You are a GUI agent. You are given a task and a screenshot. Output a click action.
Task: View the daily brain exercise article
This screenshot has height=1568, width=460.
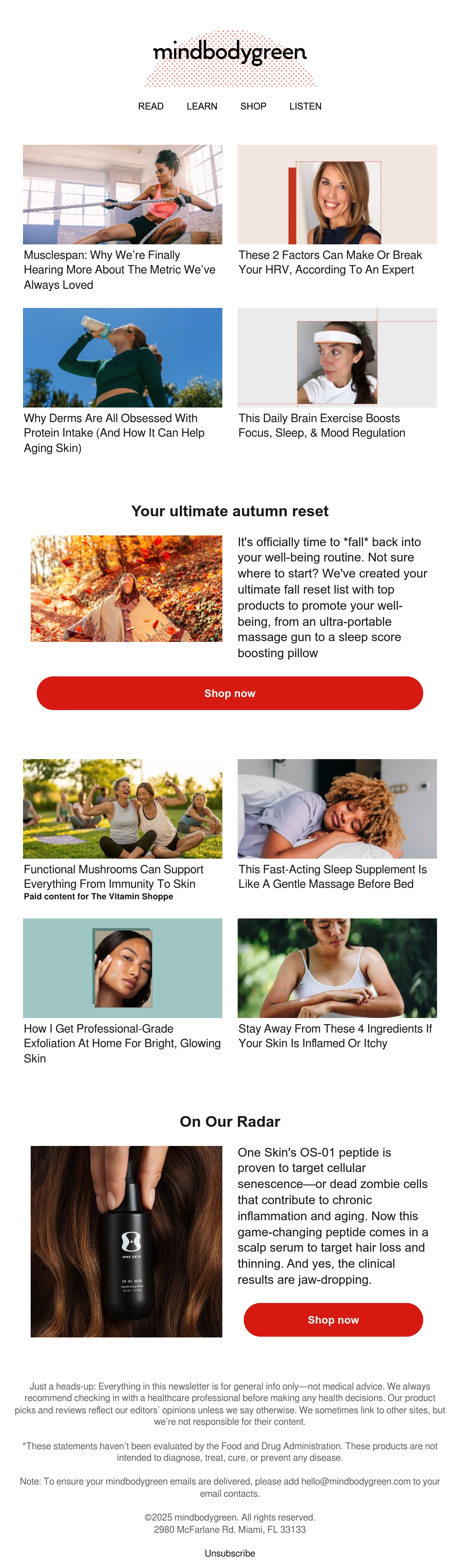(x=322, y=426)
